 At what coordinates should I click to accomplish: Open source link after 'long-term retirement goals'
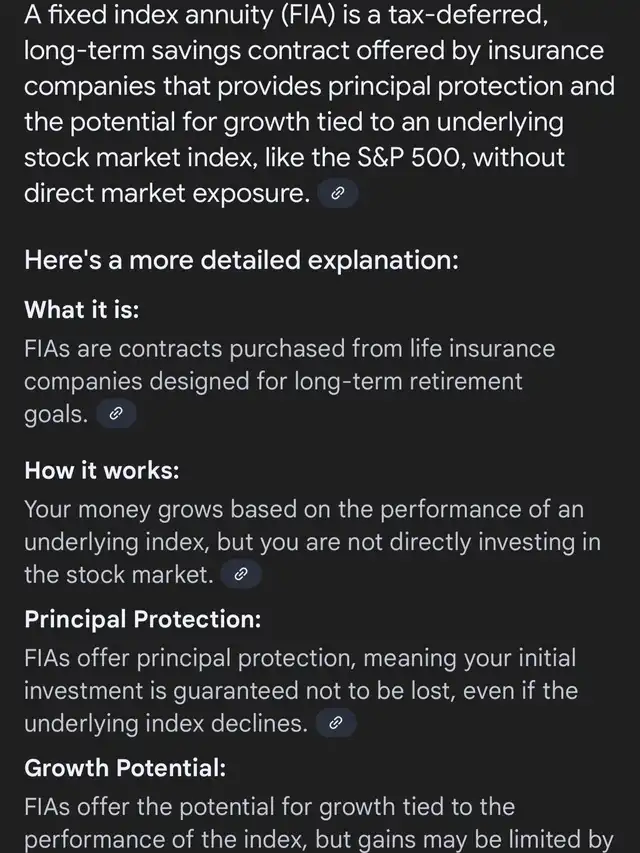click(115, 414)
